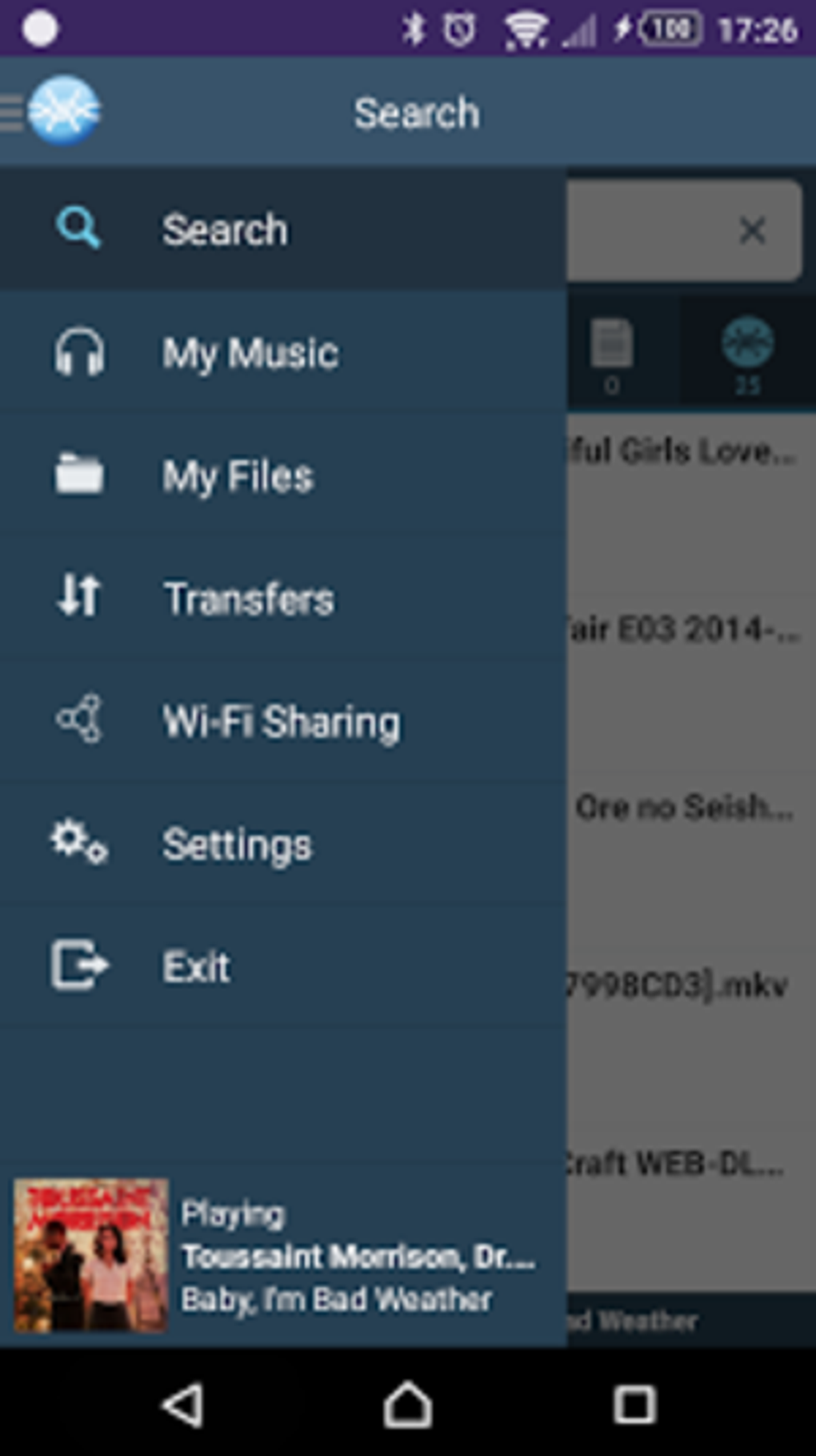Close the drawer via the hamburger menu icon
Viewport: 816px width, 1456px height.
pos(12,112)
